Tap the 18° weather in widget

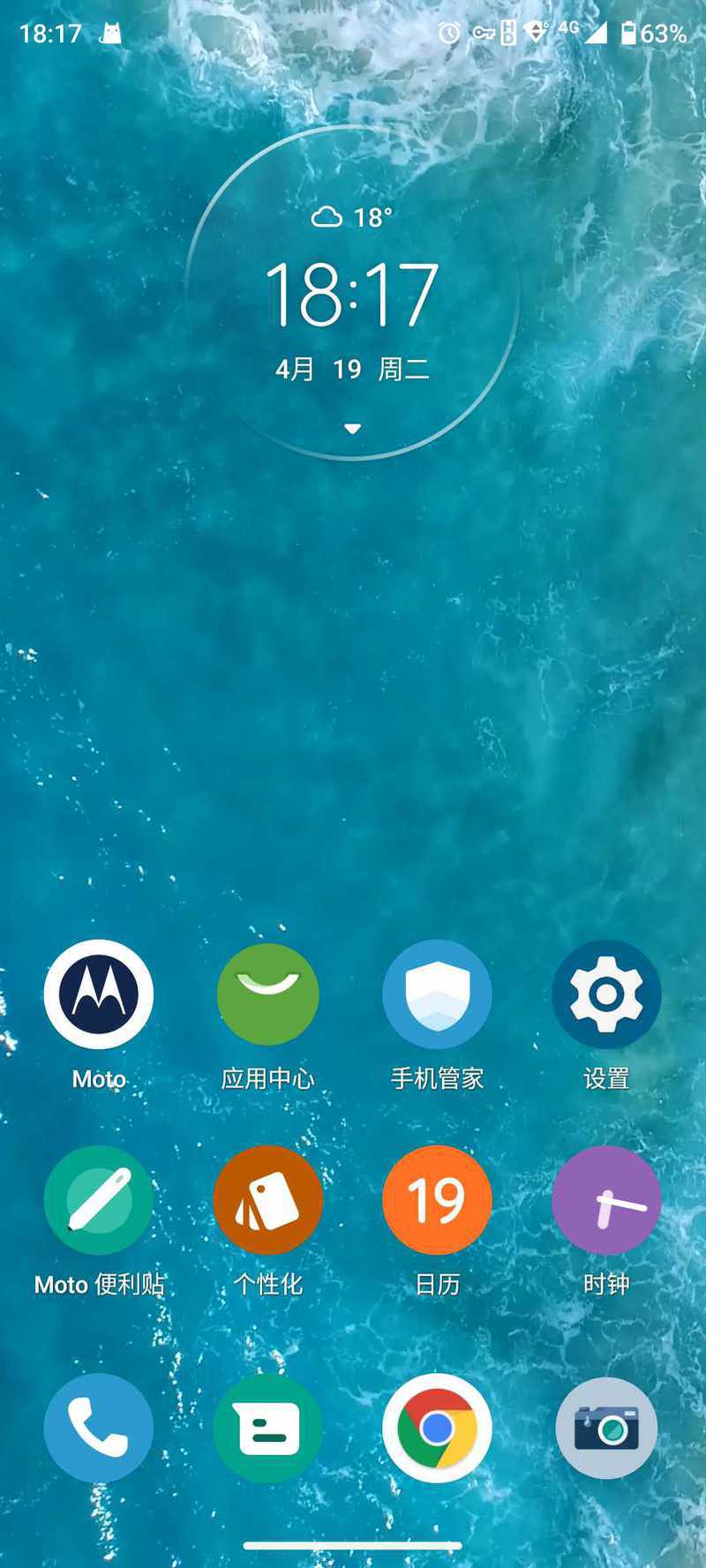tap(352, 217)
